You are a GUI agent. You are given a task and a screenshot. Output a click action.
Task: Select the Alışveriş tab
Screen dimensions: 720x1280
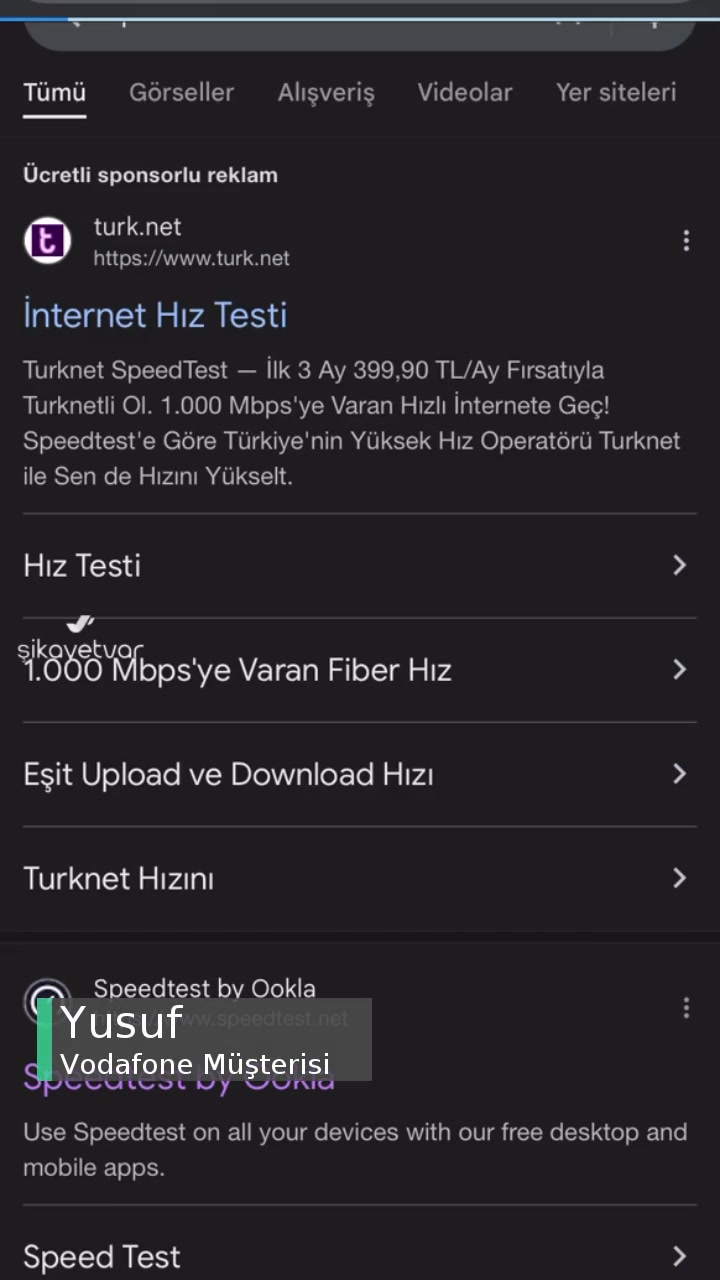point(326,92)
